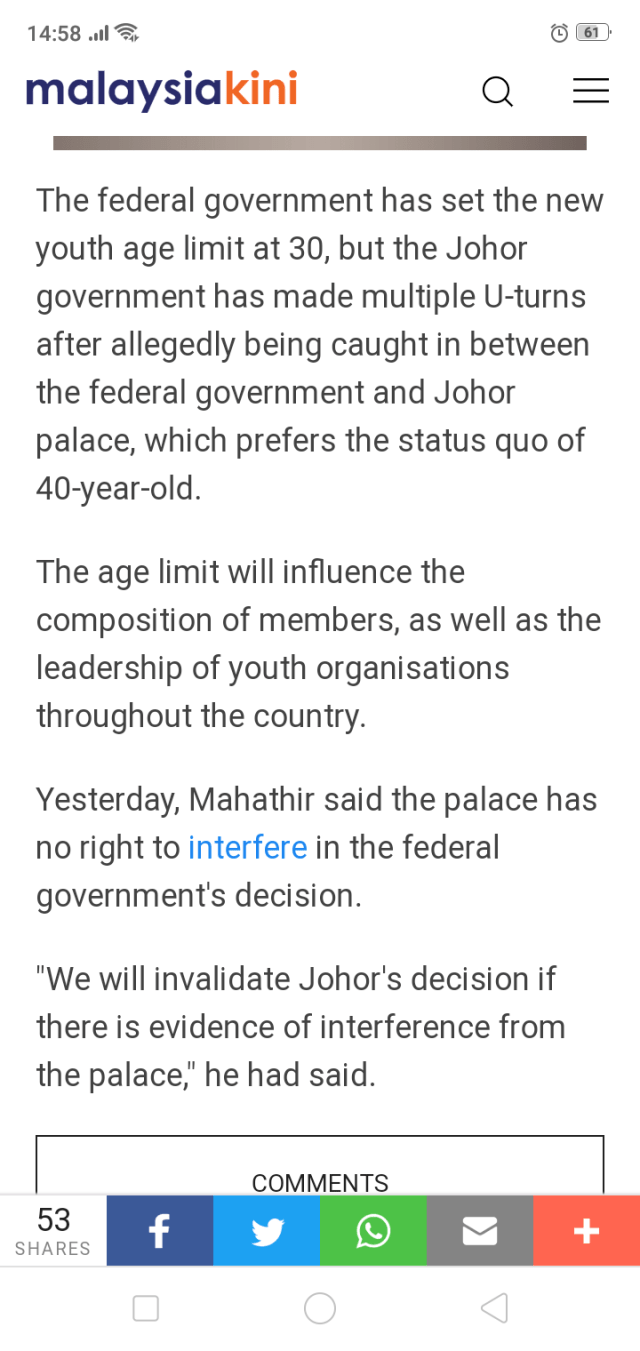
Task: Open the search magnifier icon
Action: coord(497,91)
